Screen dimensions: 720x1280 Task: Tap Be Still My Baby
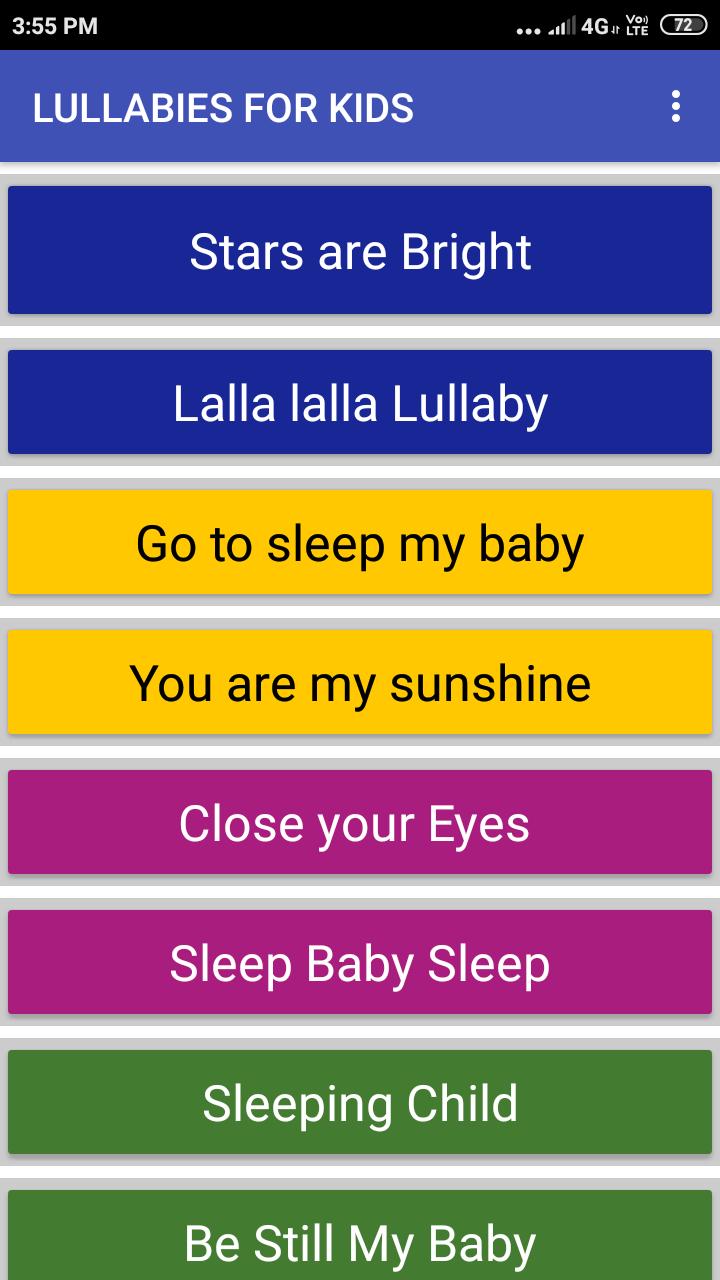(360, 1240)
